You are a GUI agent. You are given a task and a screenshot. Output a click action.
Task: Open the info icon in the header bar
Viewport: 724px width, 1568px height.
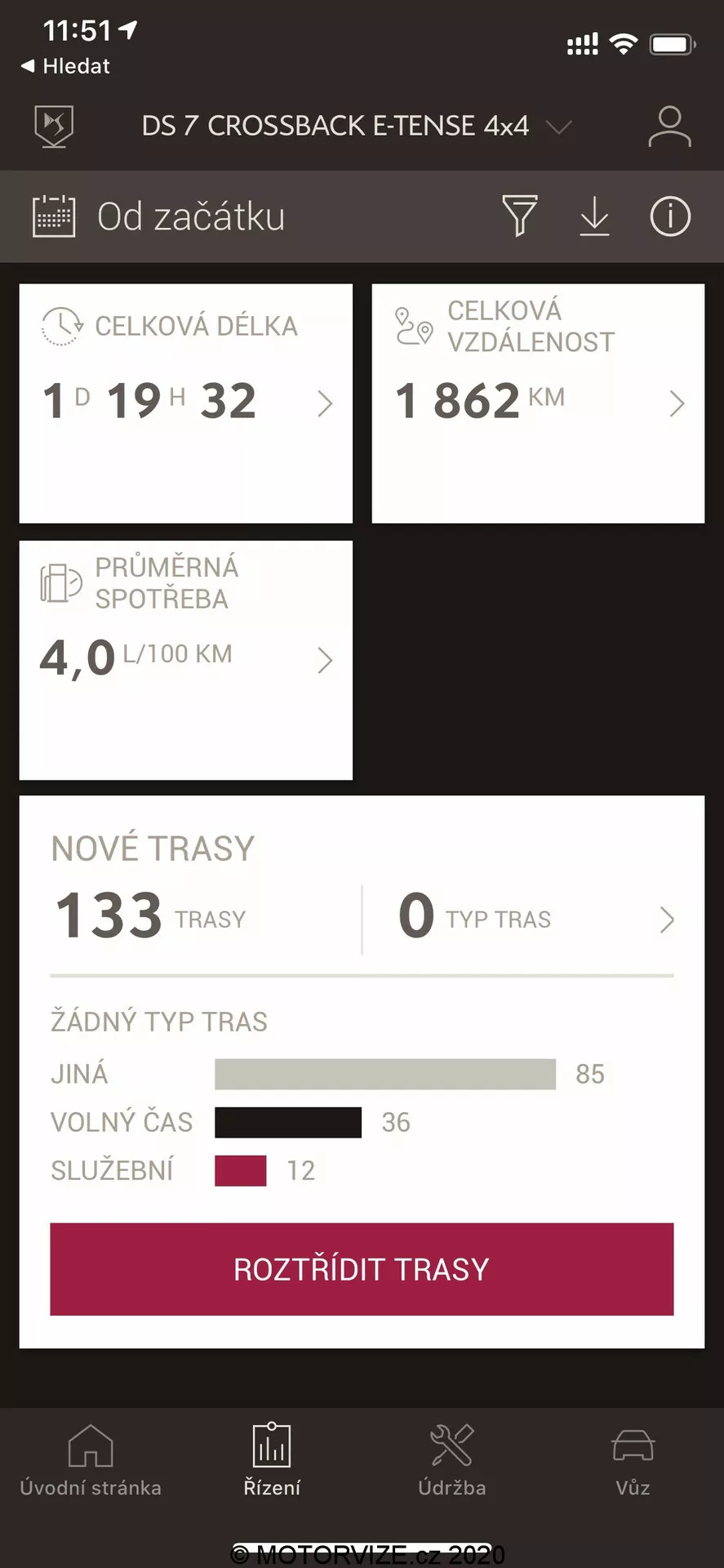coord(669,216)
